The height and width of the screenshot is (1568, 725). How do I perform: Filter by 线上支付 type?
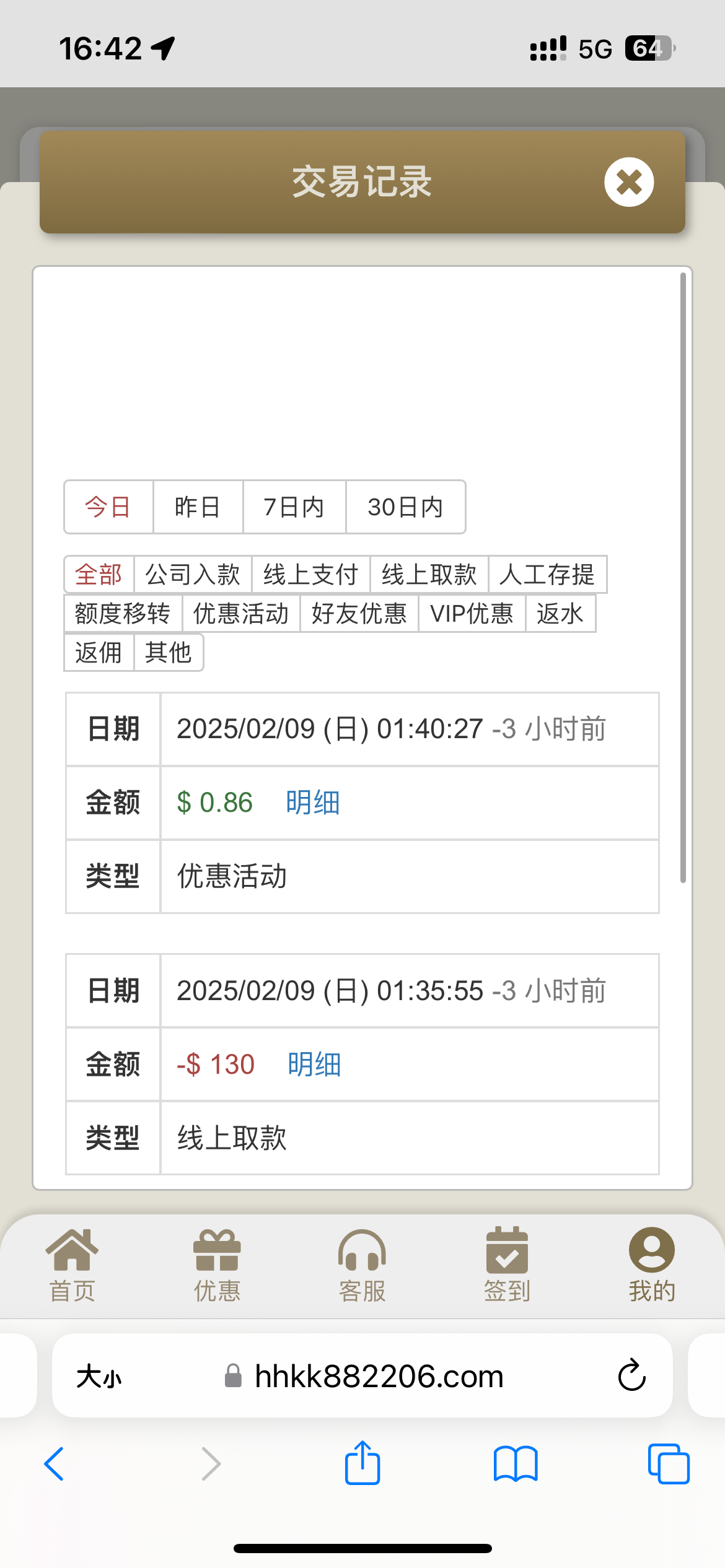pyautogui.click(x=310, y=575)
